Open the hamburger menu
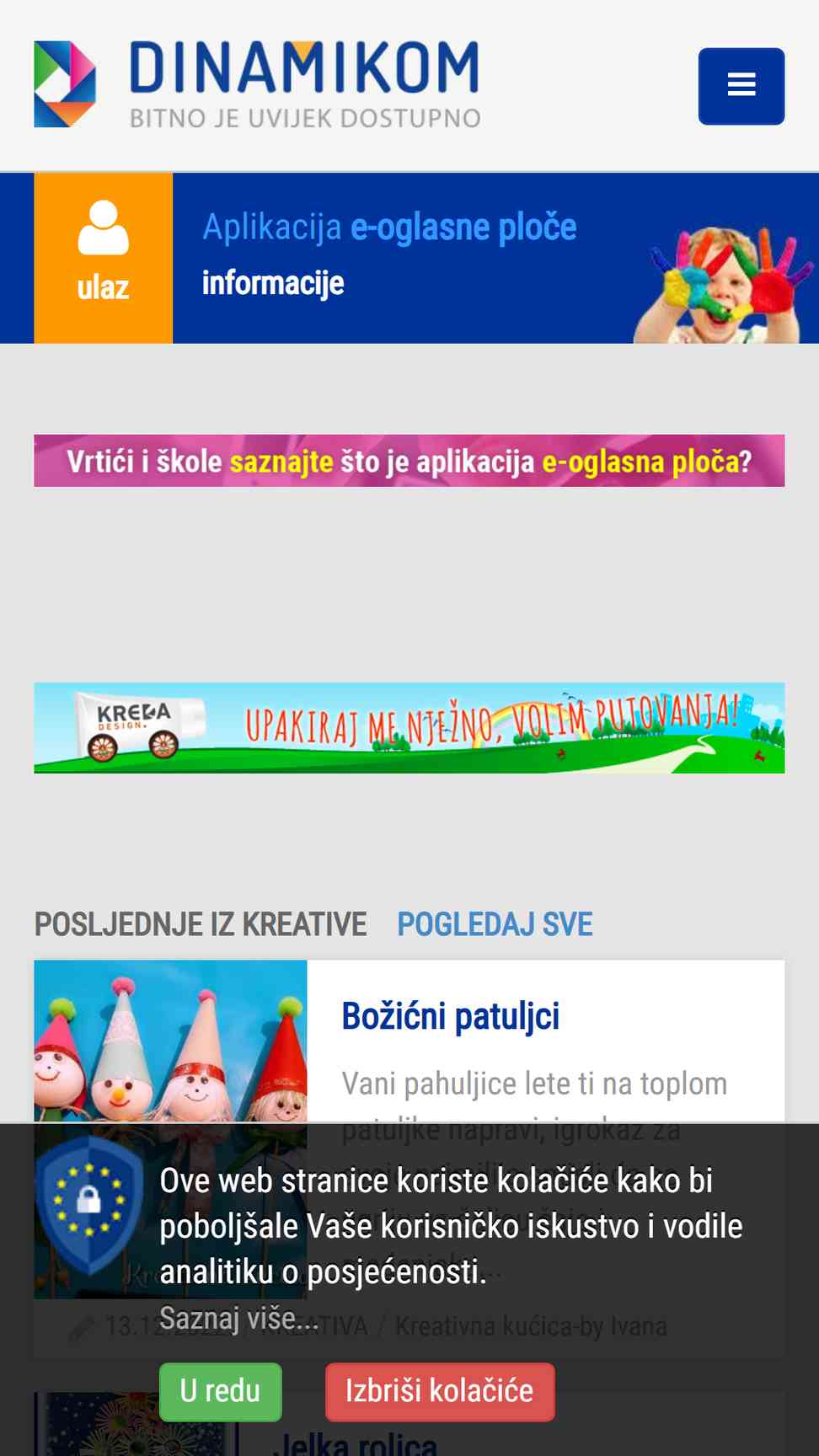The width and height of the screenshot is (819, 1456). (x=741, y=86)
